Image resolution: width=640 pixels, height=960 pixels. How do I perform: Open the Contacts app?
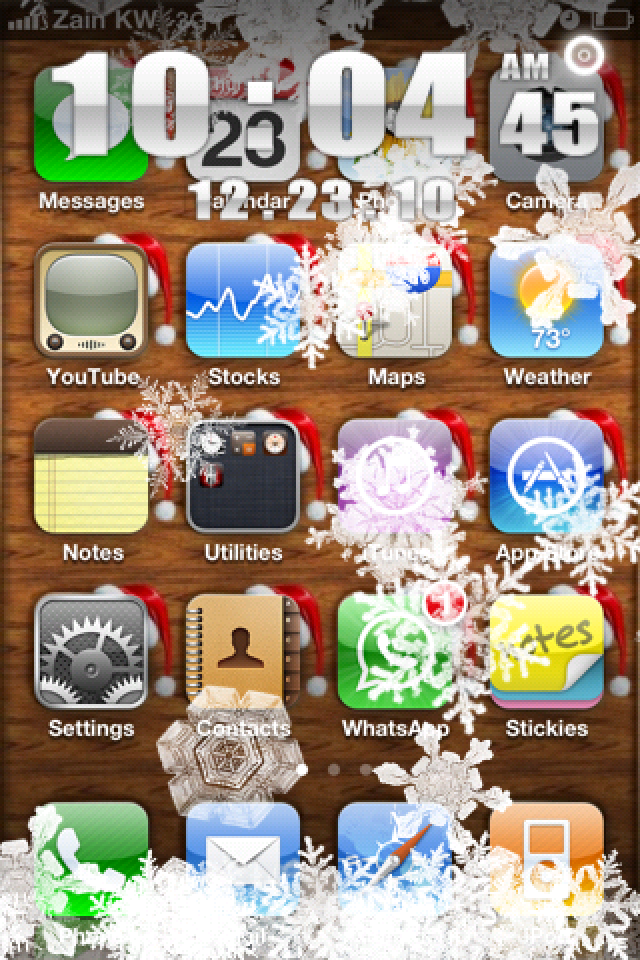tap(243, 650)
